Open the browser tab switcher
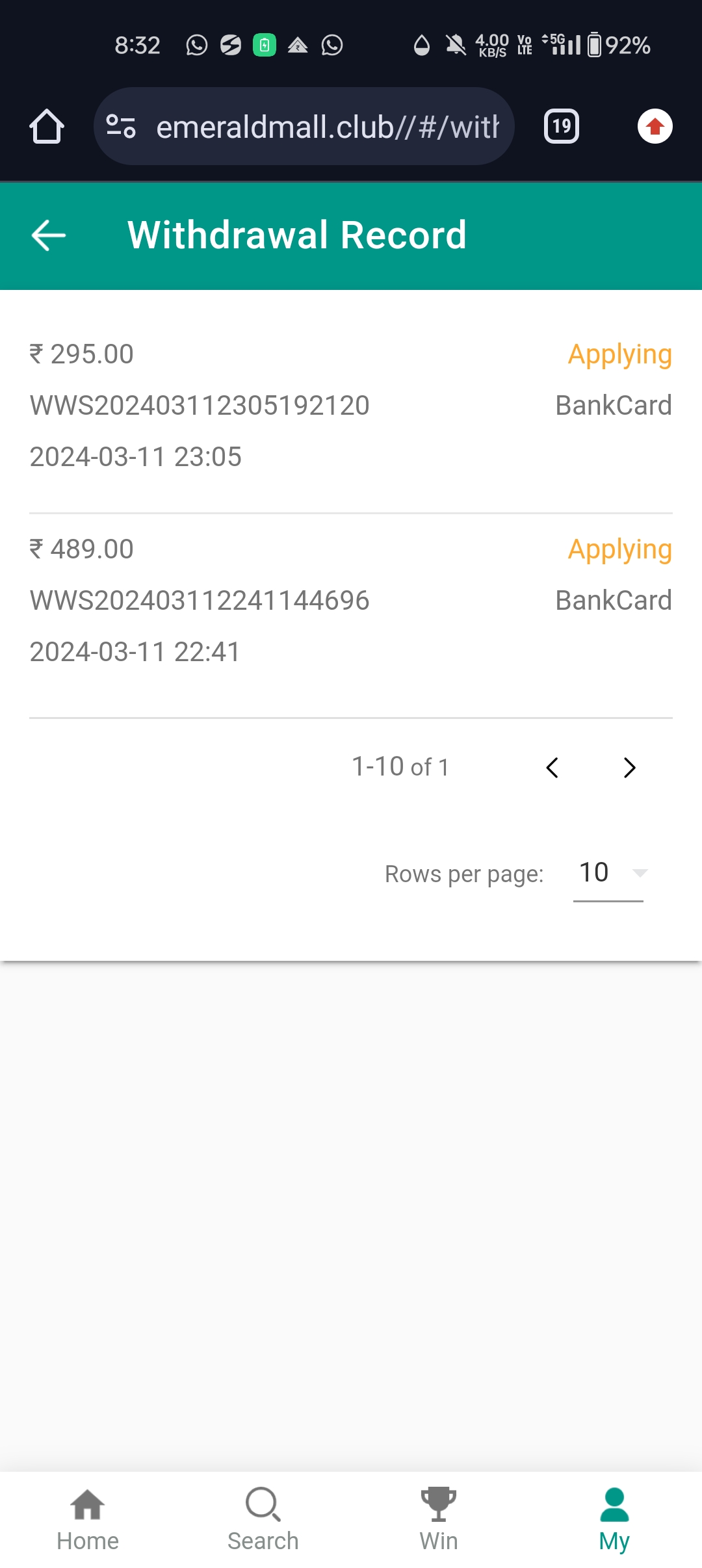Image resolution: width=702 pixels, height=1568 pixels. [x=562, y=126]
